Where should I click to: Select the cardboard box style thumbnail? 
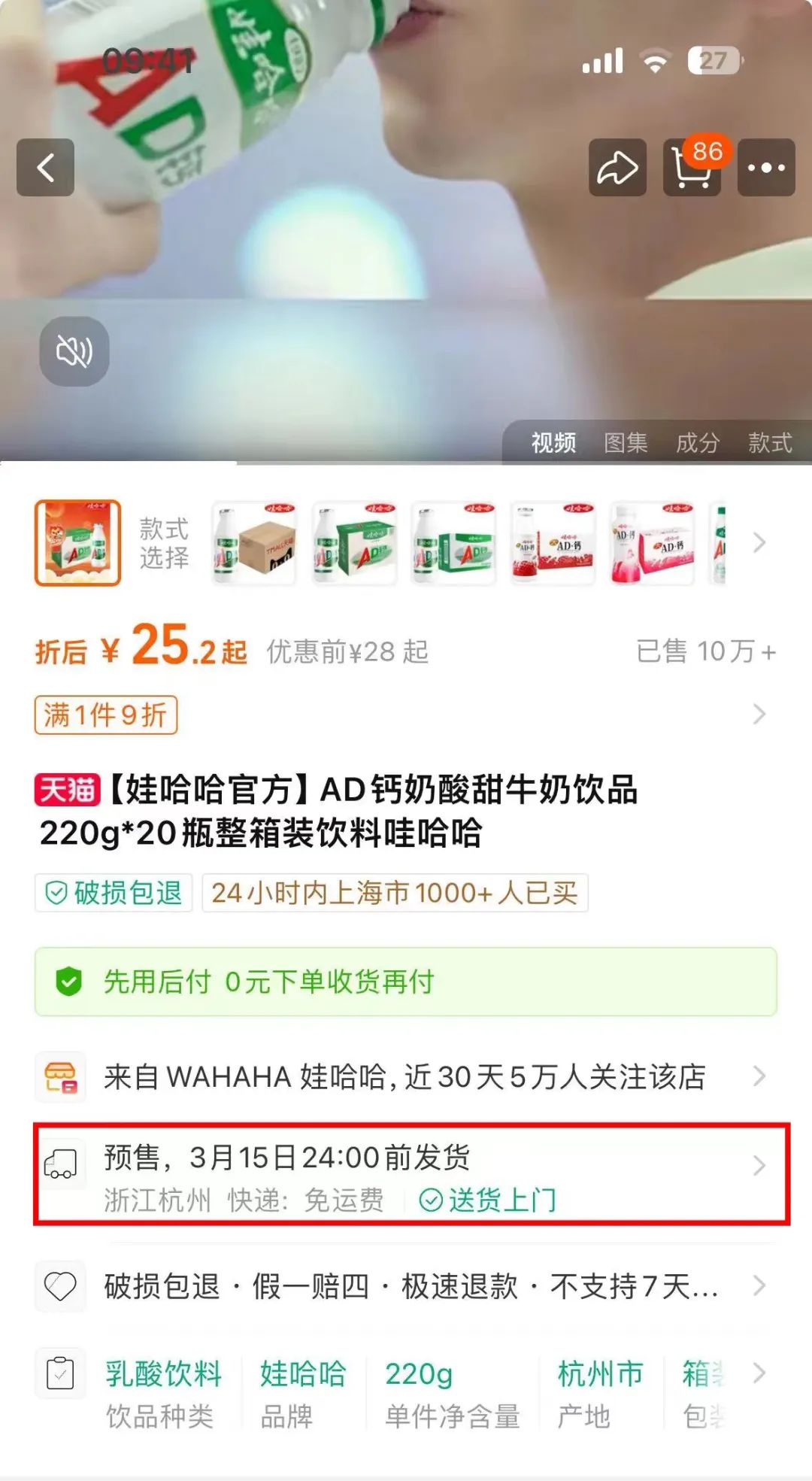[x=254, y=543]
